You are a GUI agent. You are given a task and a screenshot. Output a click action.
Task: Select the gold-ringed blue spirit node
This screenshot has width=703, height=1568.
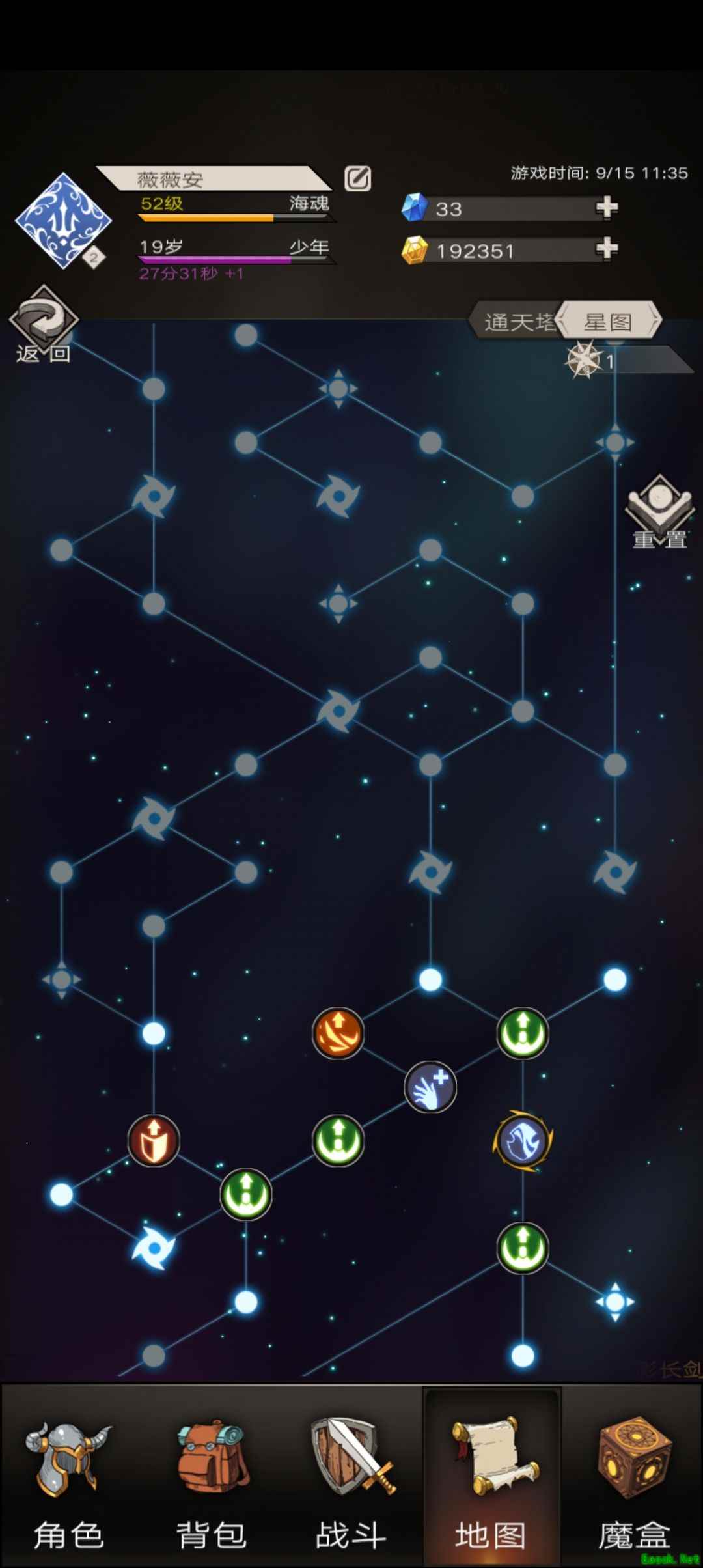click(x=523, y=1141)
